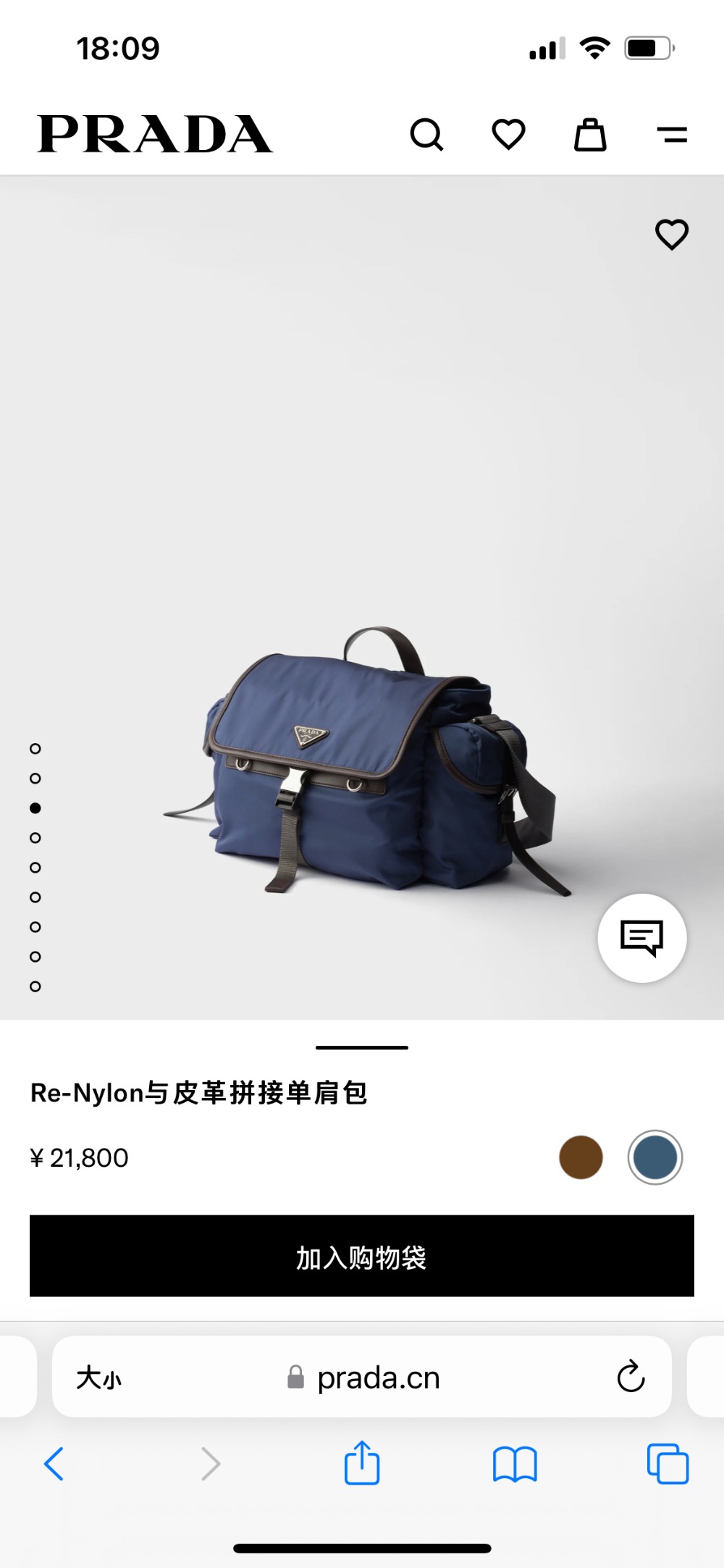
Task: Open the search icon in the Prada header
Action: click(426, 135)
